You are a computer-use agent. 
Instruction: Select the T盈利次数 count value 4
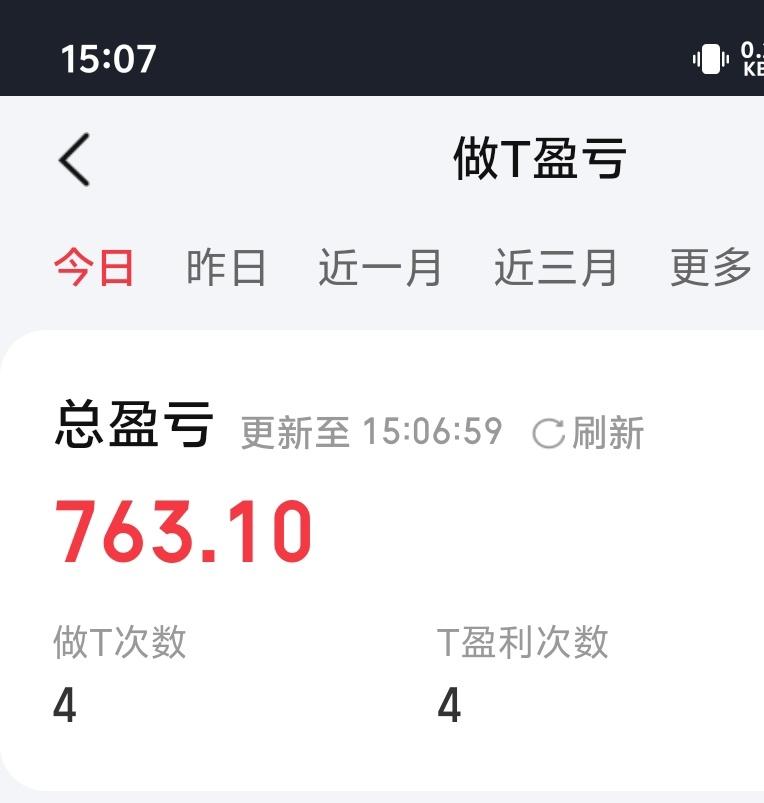pos(448,706)
